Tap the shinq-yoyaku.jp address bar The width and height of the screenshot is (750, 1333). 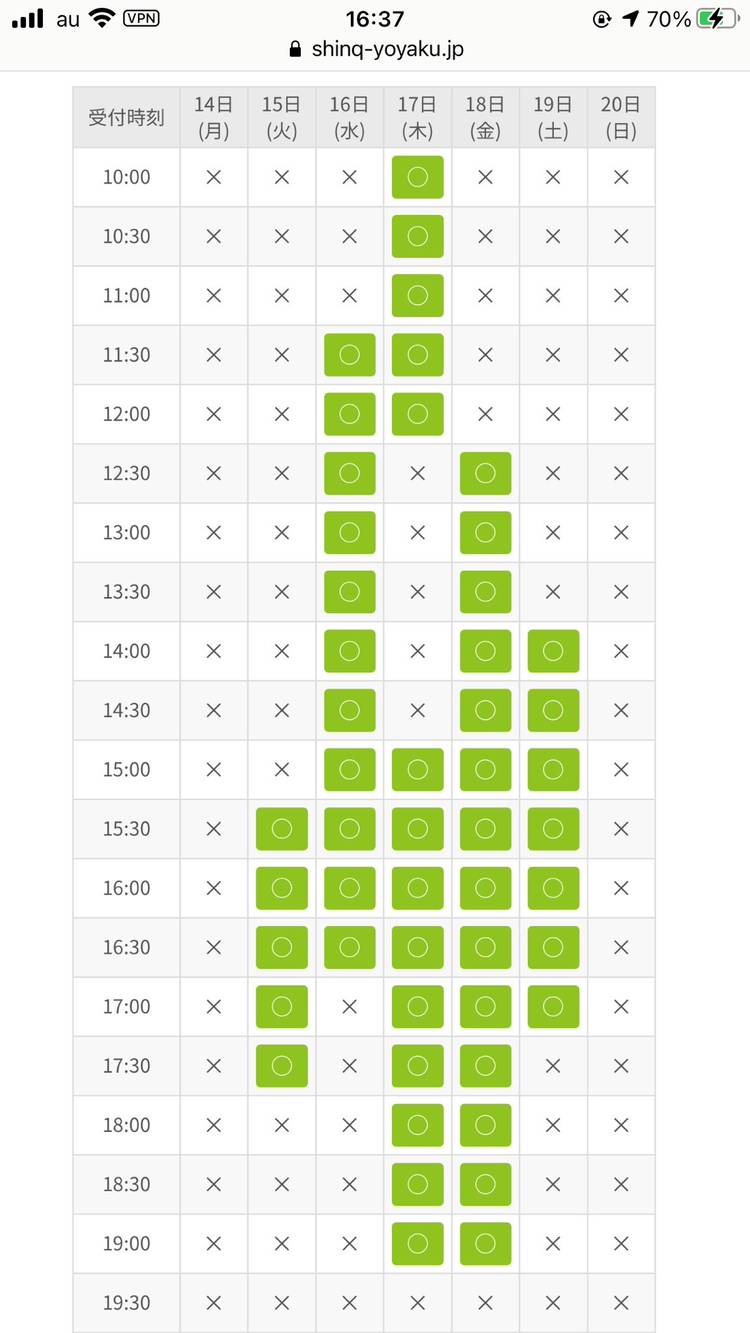375,49
